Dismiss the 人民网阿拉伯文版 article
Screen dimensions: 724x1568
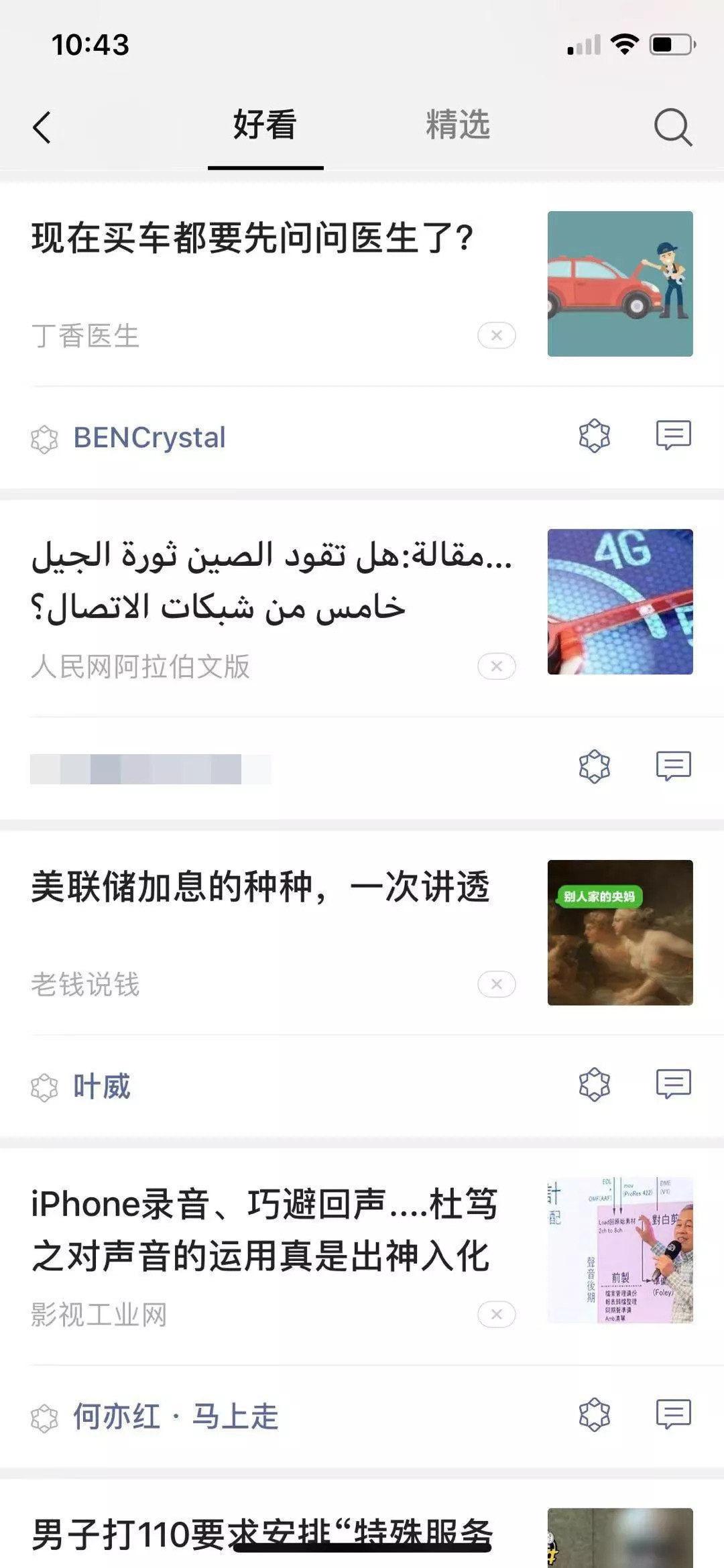[x=496, y=666]
